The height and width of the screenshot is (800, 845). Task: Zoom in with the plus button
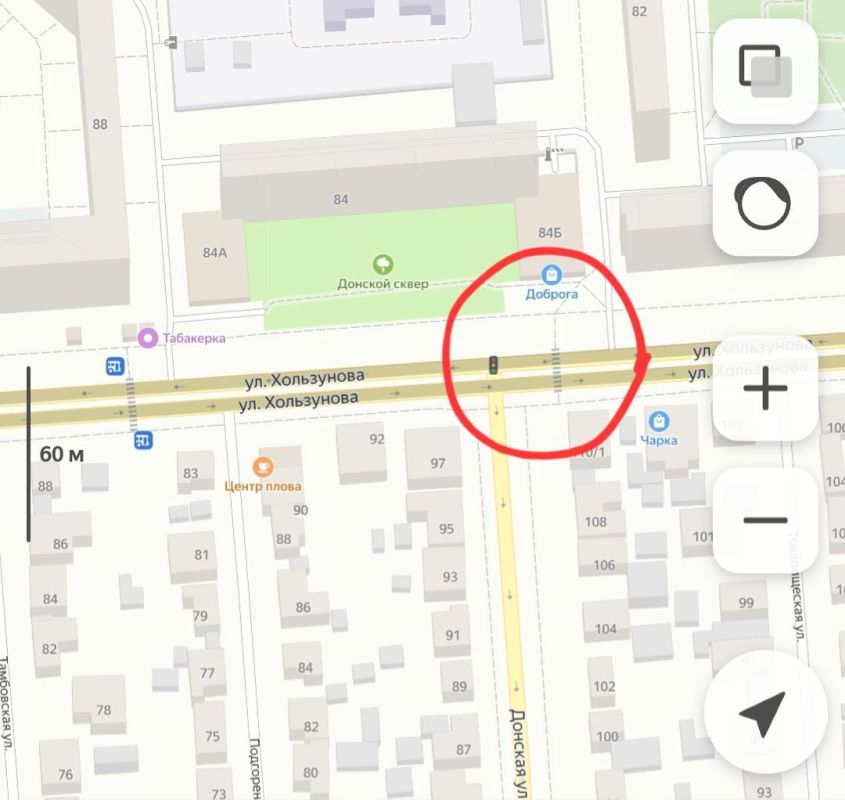coord(765,388)
